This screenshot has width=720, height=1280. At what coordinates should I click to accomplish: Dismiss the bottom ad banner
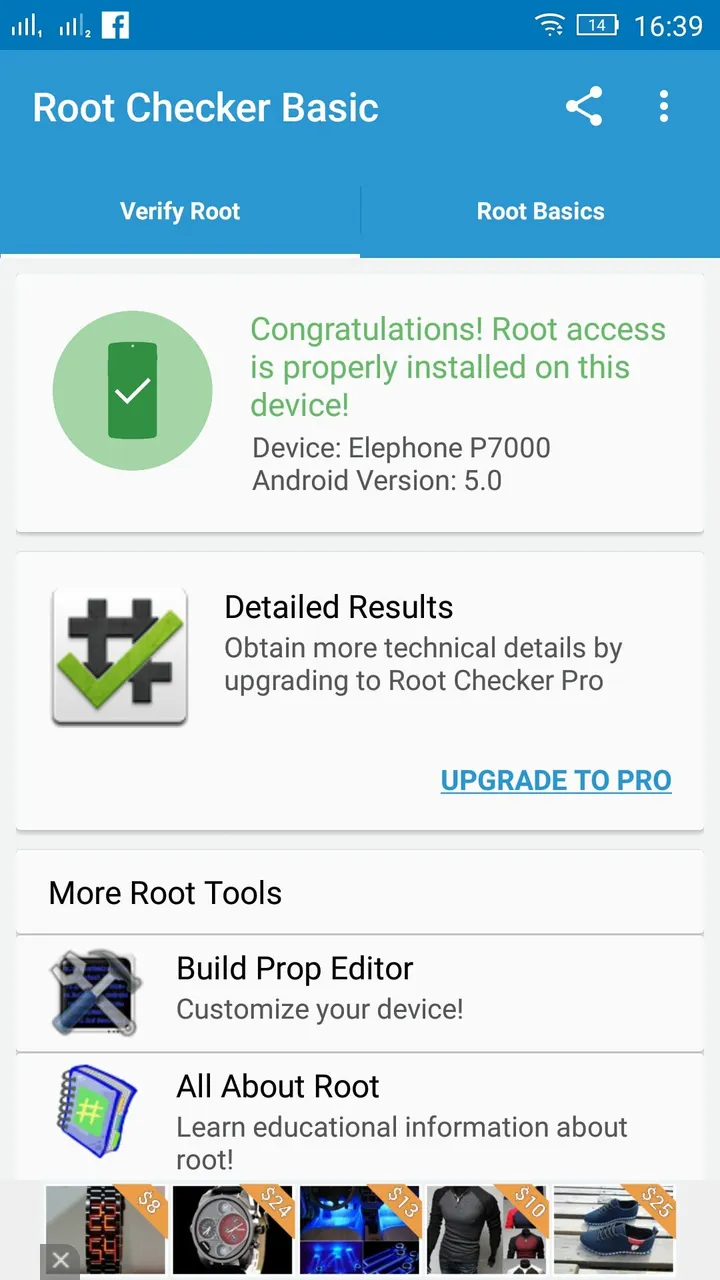[x=60, y=1259]
